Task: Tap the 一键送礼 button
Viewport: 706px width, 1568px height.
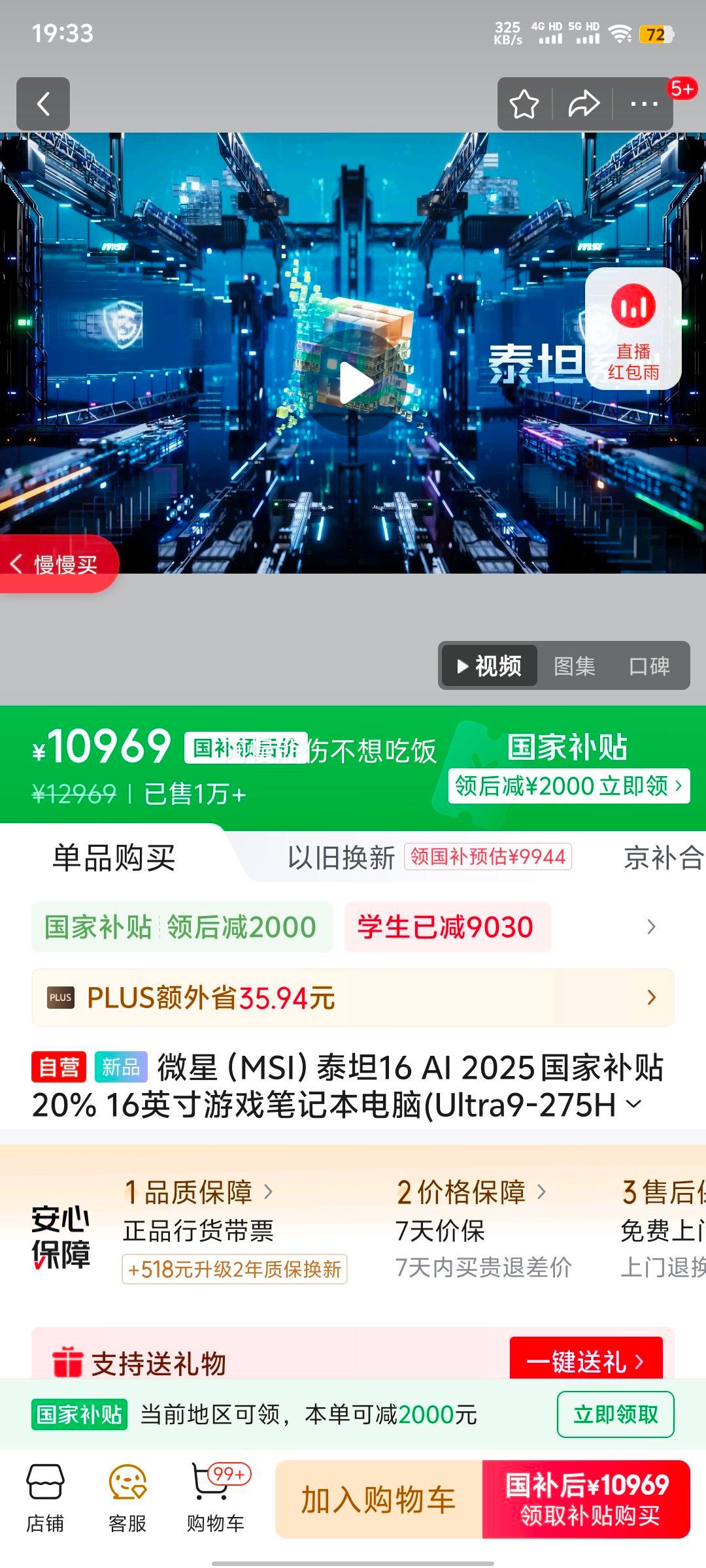Action: click(x=585, y=1362)
